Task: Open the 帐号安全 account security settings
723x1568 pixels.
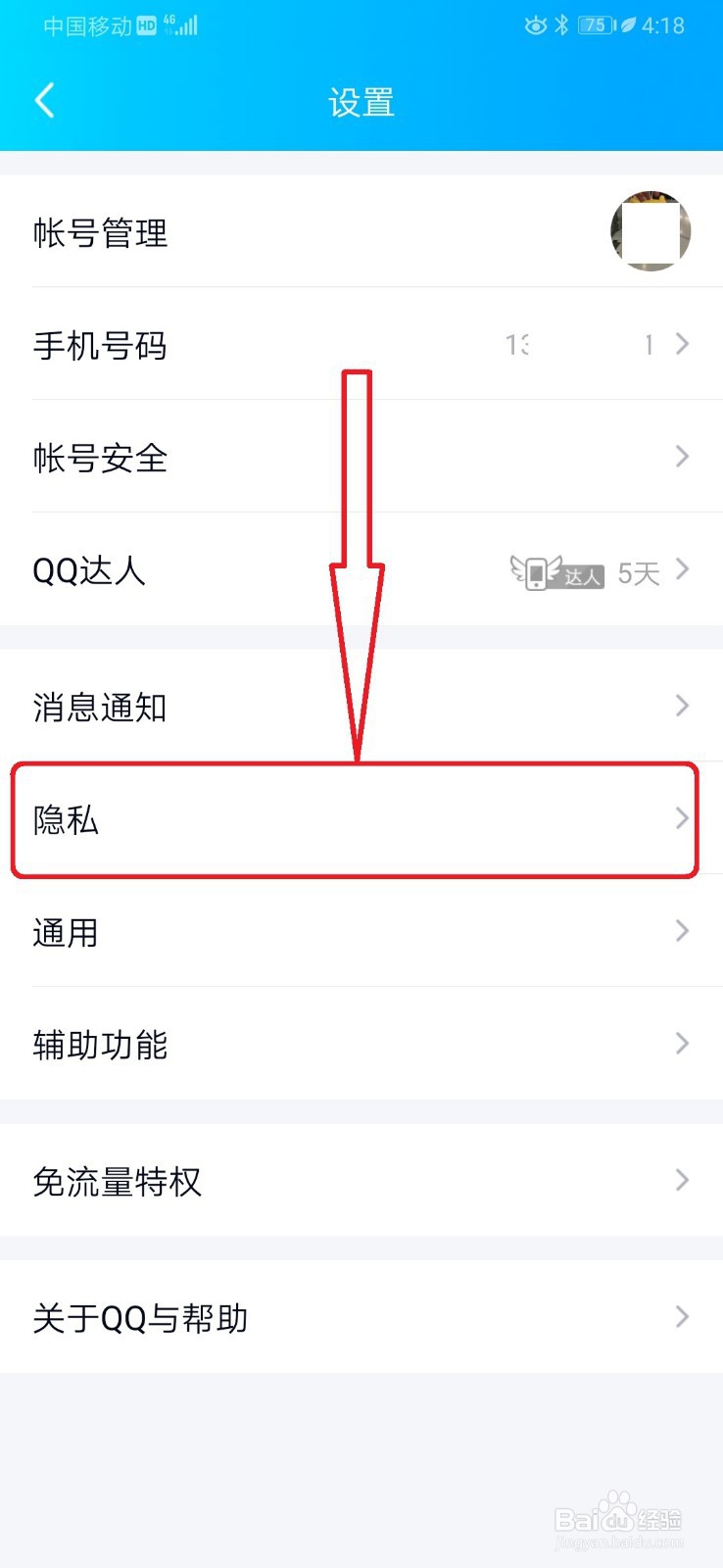Action: 361,457
